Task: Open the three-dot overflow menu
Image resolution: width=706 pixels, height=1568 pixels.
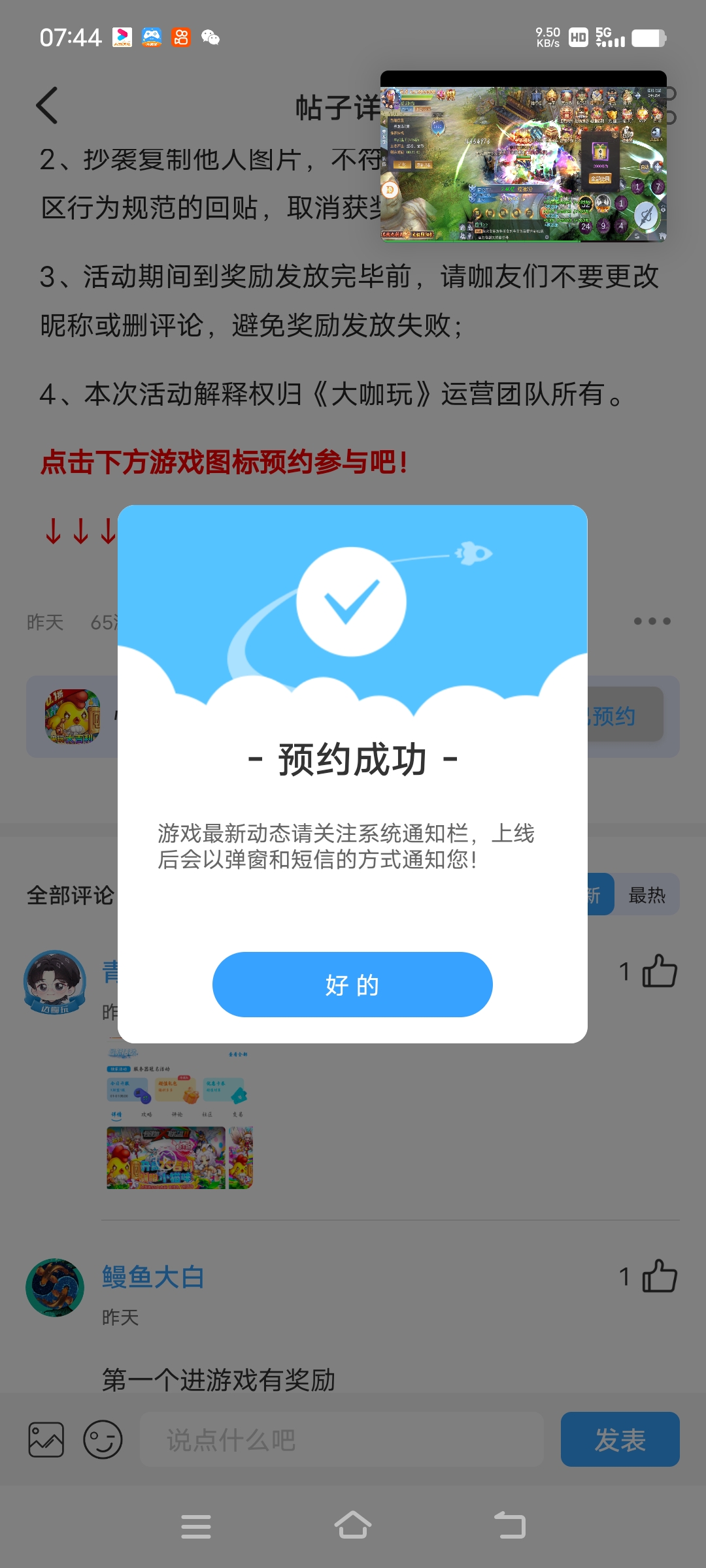Action: click(x=652, y=621)
